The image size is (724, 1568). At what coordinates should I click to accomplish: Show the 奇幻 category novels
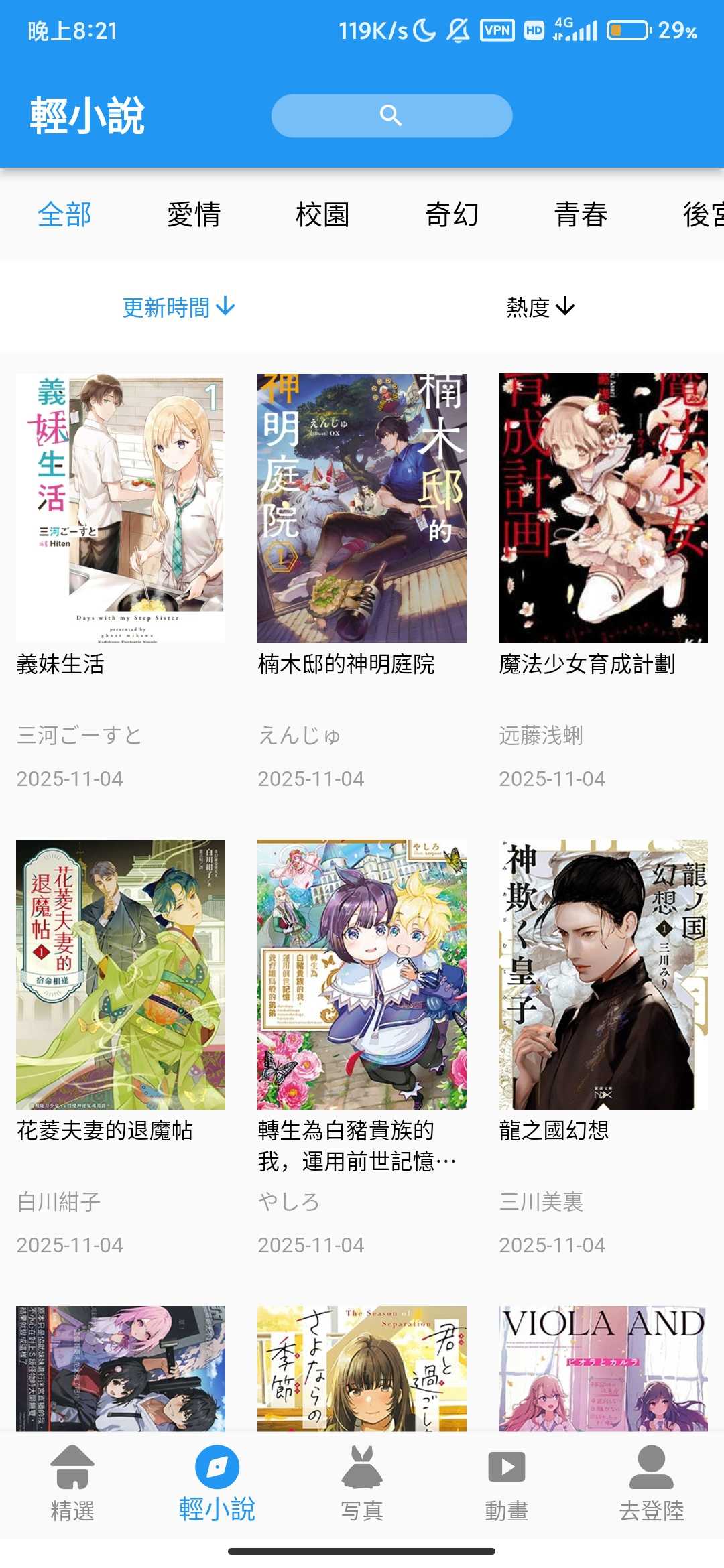[452, 215]
